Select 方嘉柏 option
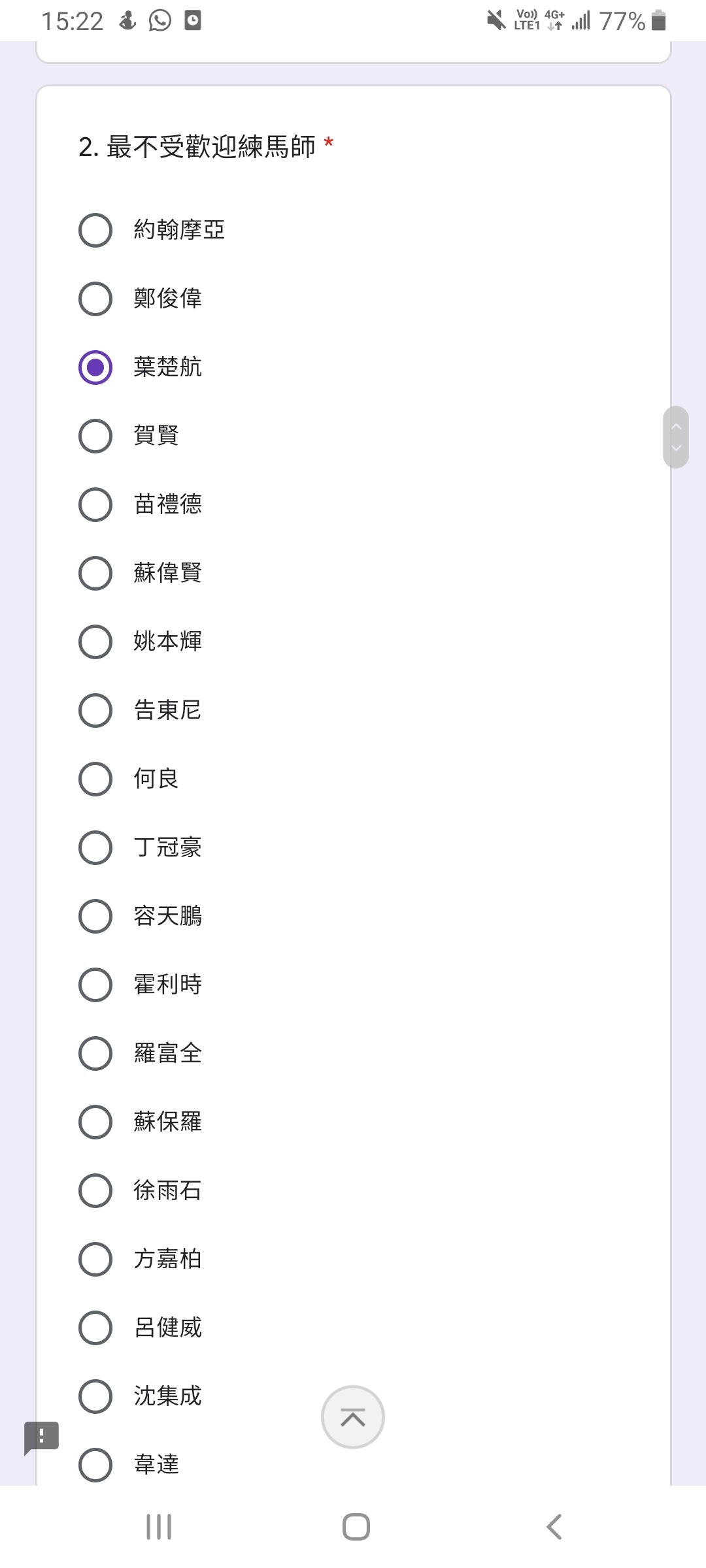The image size is (706, 1568). pyautogui.click(x=95, y=1259)
